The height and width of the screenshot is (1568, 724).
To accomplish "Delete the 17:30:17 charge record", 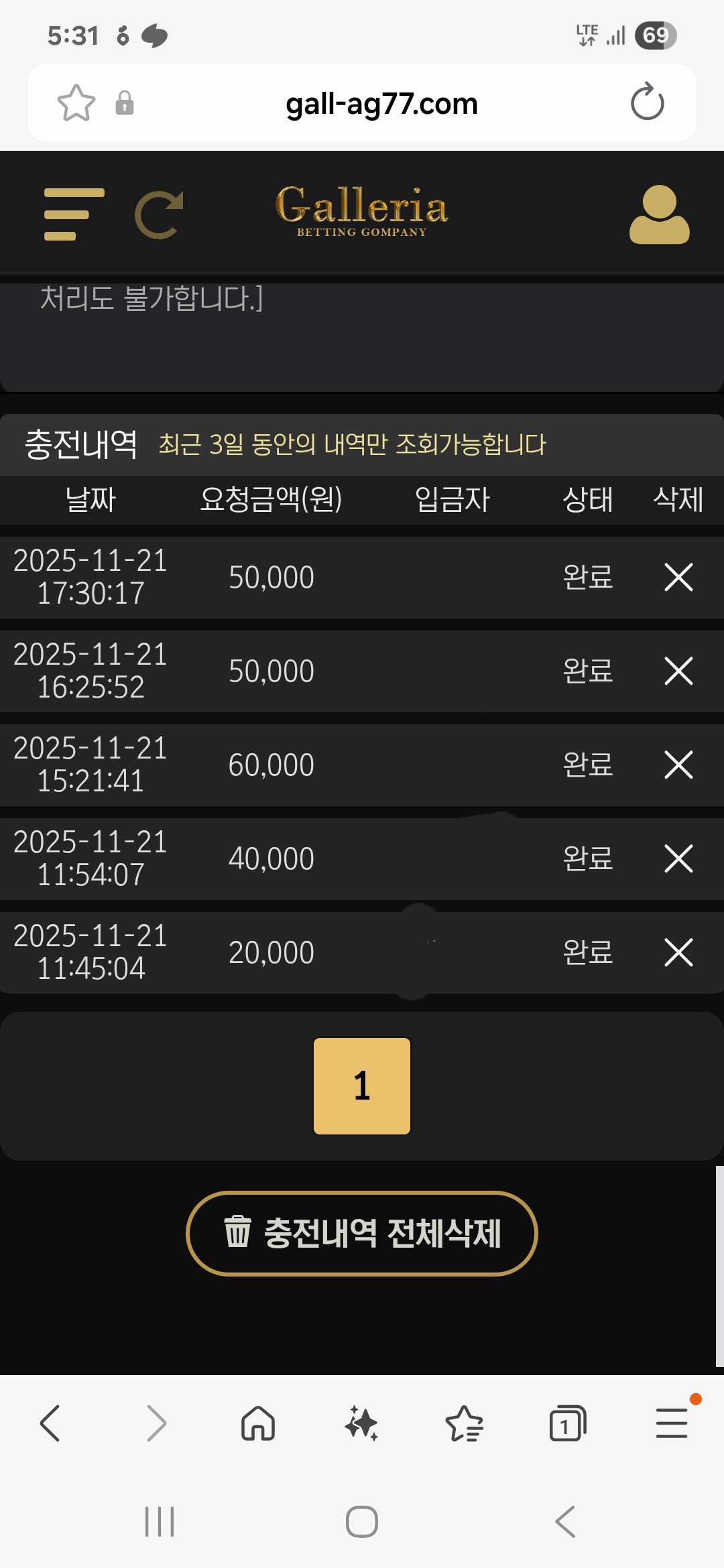I will coord(678,577).
